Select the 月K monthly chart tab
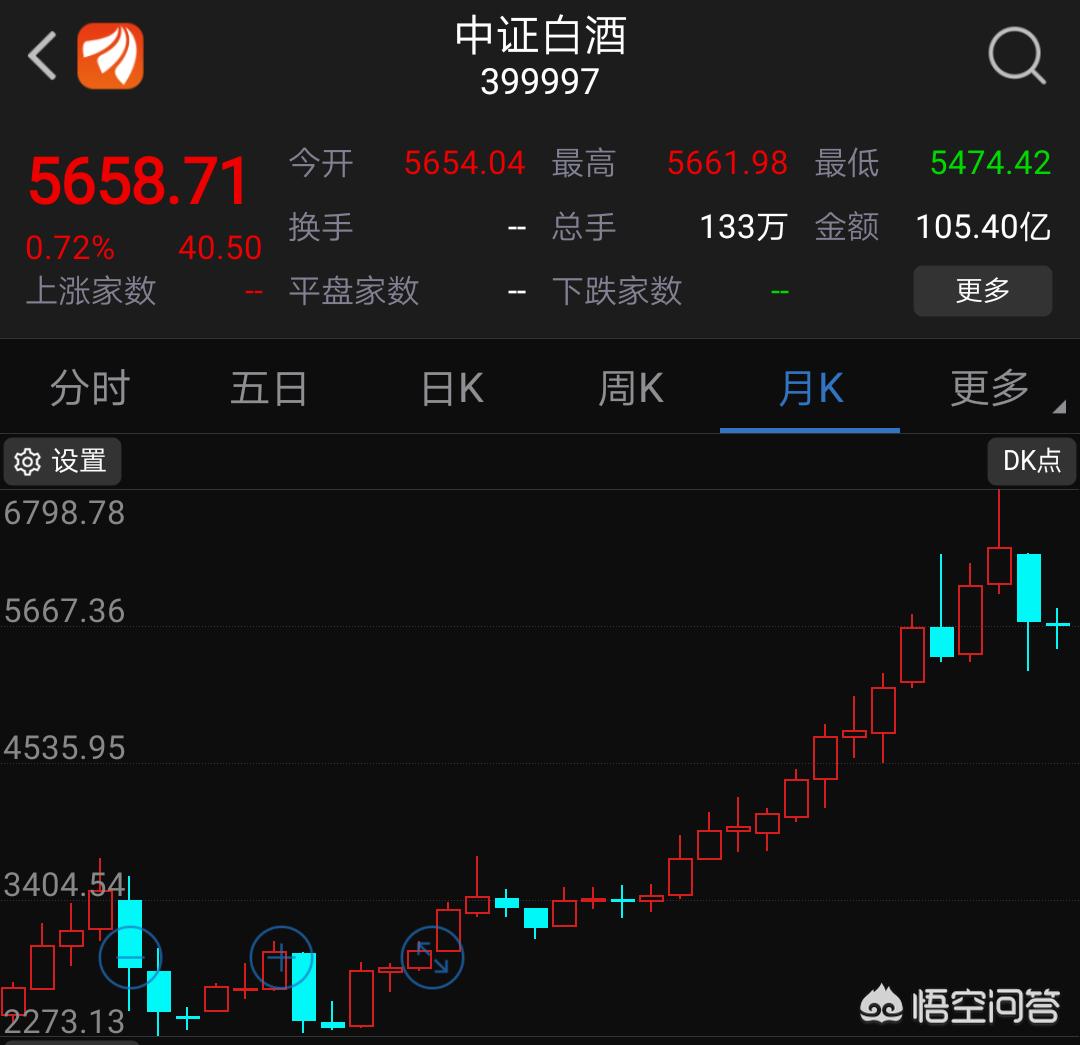 (x=810, y=388)
